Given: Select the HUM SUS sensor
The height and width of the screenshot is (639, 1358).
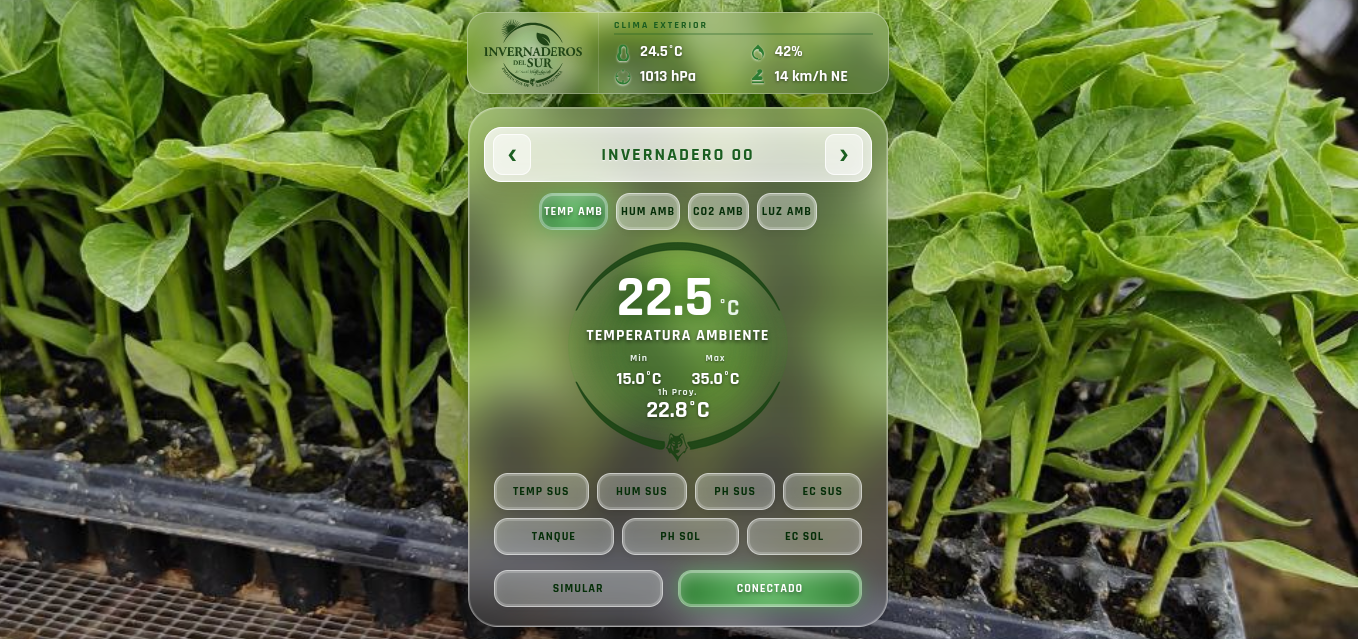Looking at the screenshot, I should 641,491.
